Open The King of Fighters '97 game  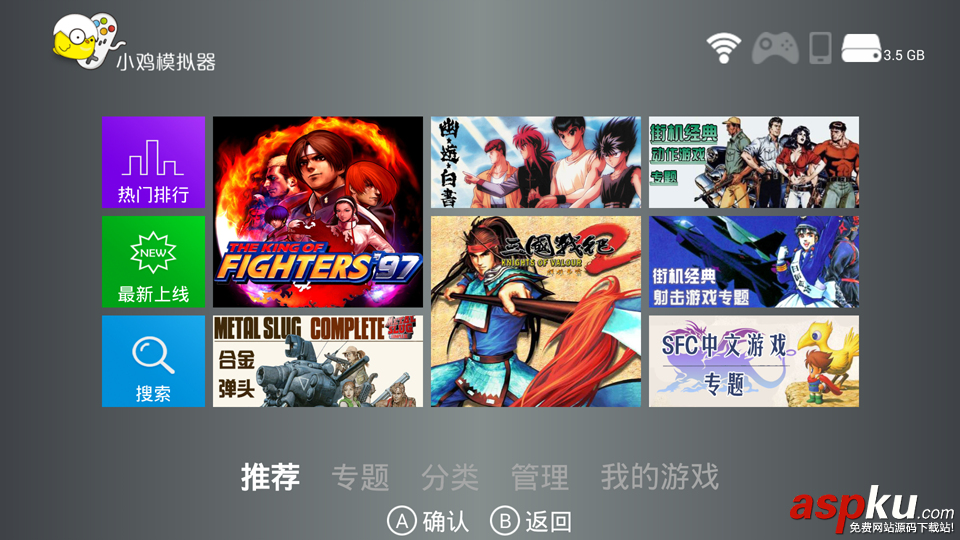[x=318, y=212]
